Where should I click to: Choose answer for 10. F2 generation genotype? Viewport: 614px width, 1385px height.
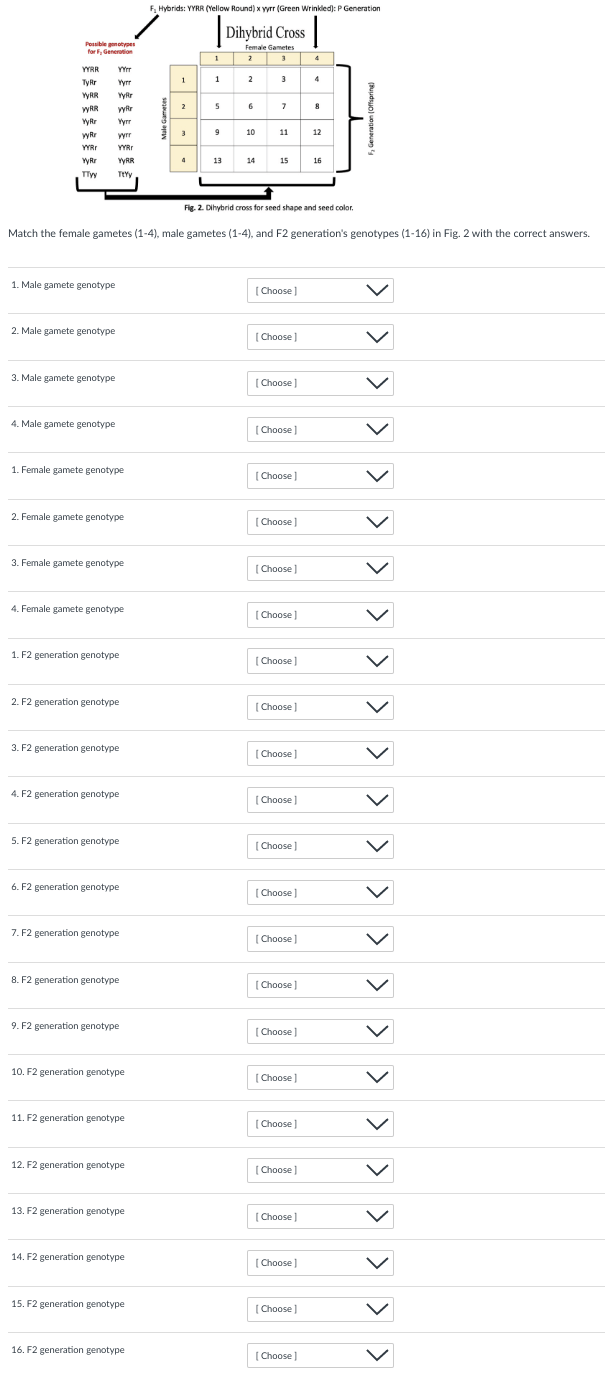[320, 1077]
